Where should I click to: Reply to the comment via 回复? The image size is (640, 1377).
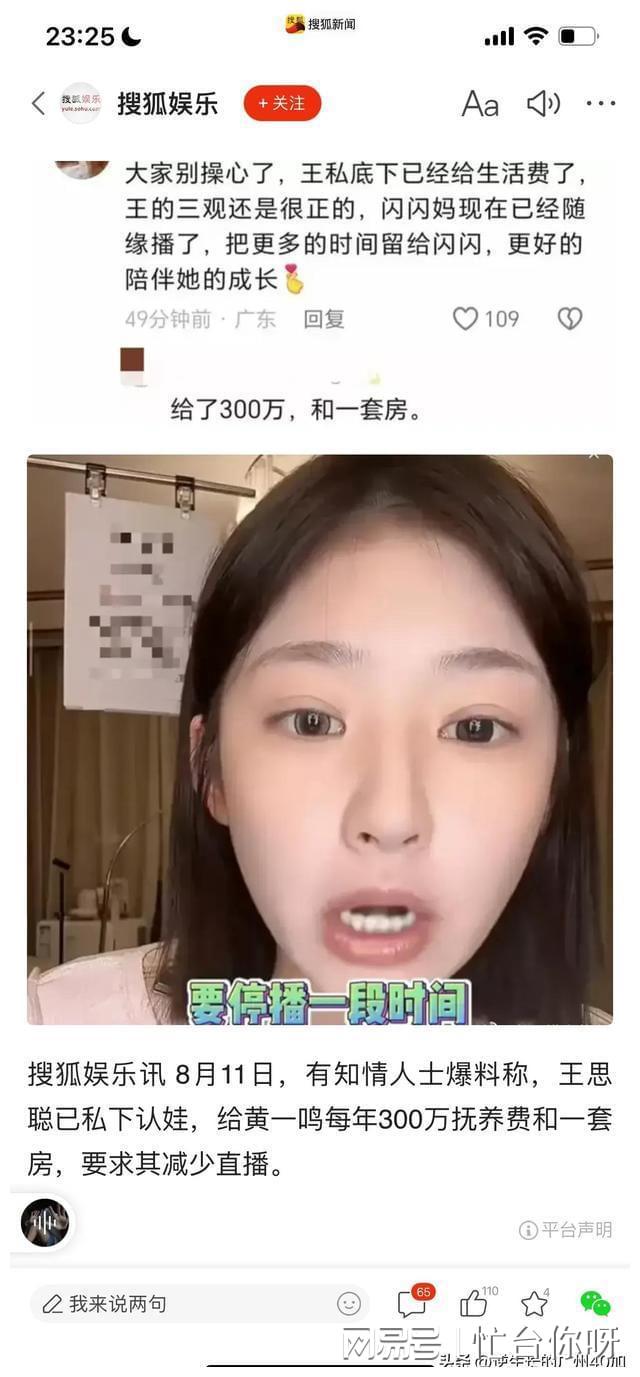coord(324,319)
